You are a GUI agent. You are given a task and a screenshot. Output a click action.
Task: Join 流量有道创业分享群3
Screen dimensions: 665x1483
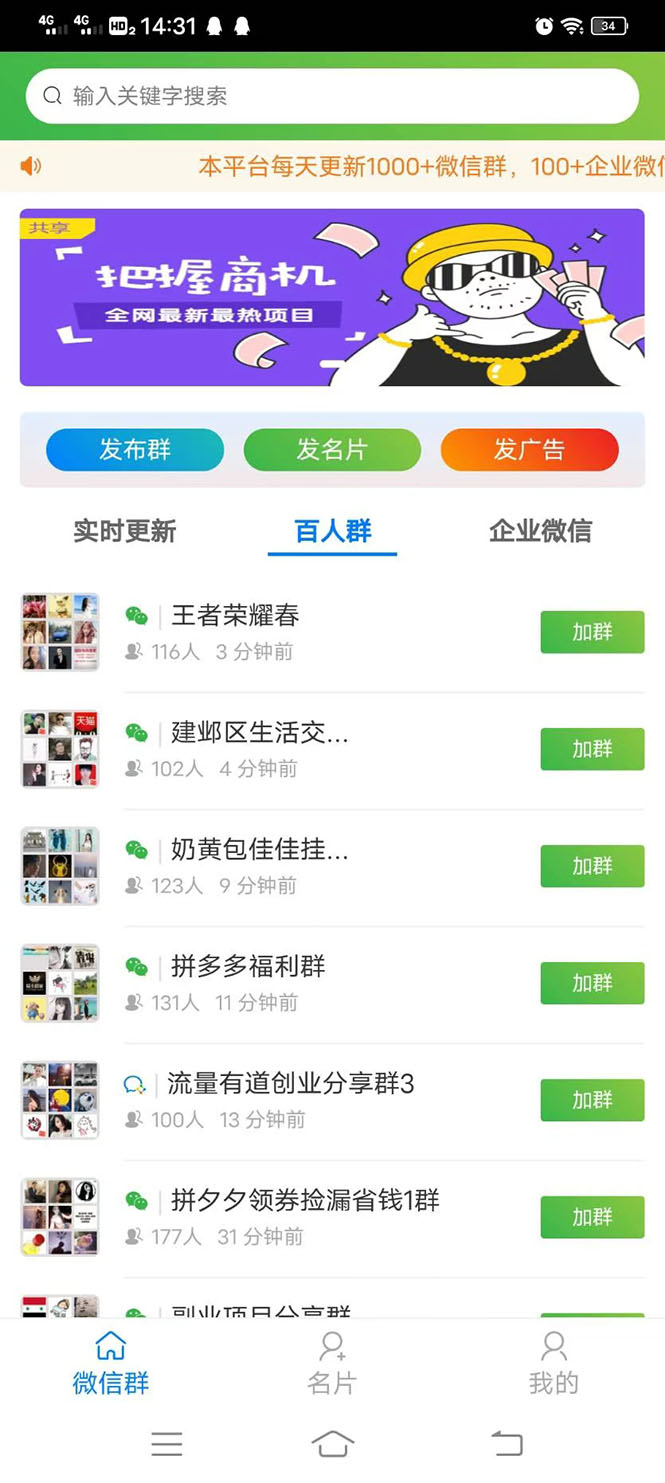tap(592, 1100)
